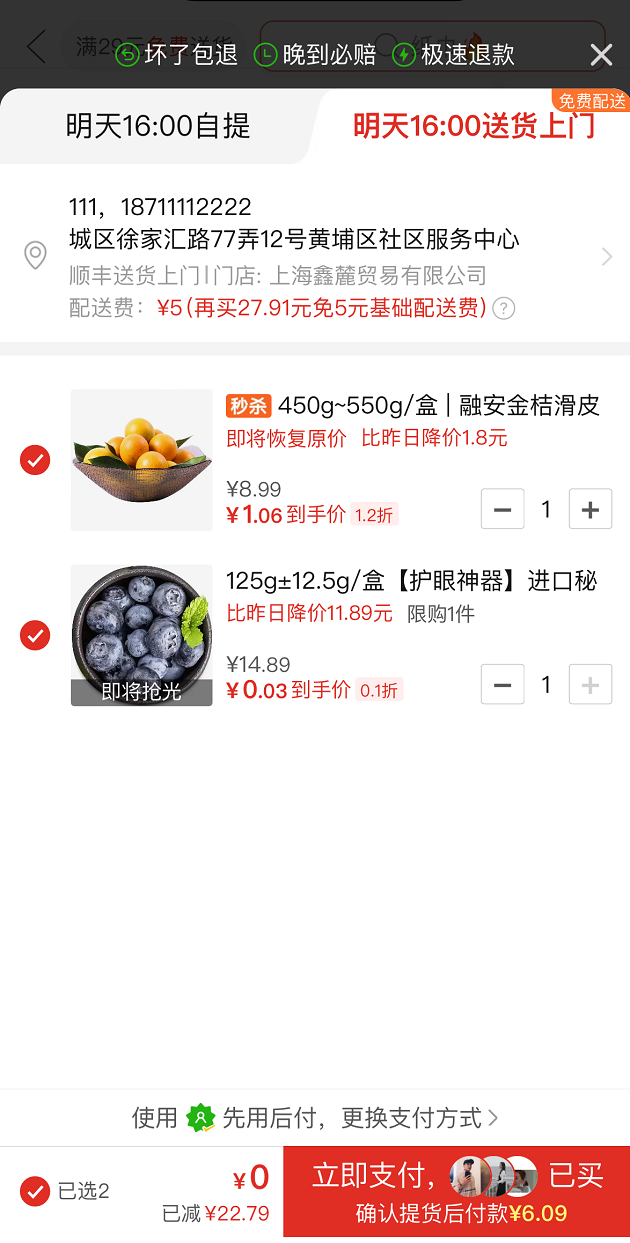The image size is (630, 1243).
Task: Open the blueberry product image
Action: pos(141,635)
